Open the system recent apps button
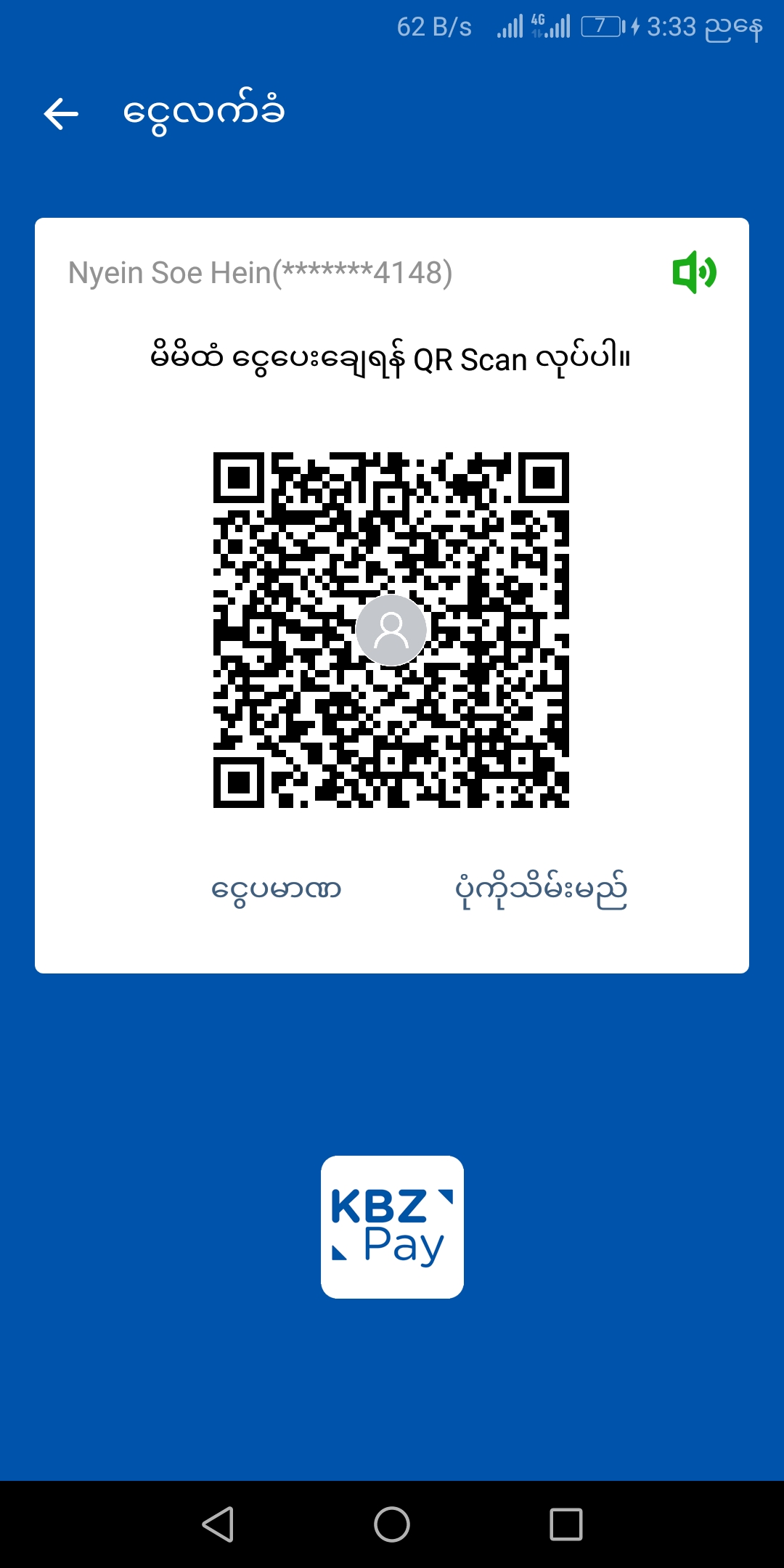The width and height of the screenshot is (784, 1568). tap(566, 1524)
